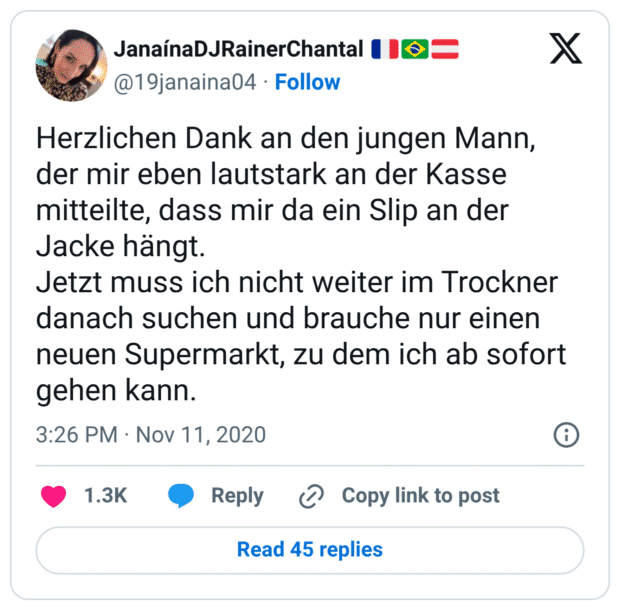Copy link to post
This screenshot has width=620, height=610.
(400, 495)
